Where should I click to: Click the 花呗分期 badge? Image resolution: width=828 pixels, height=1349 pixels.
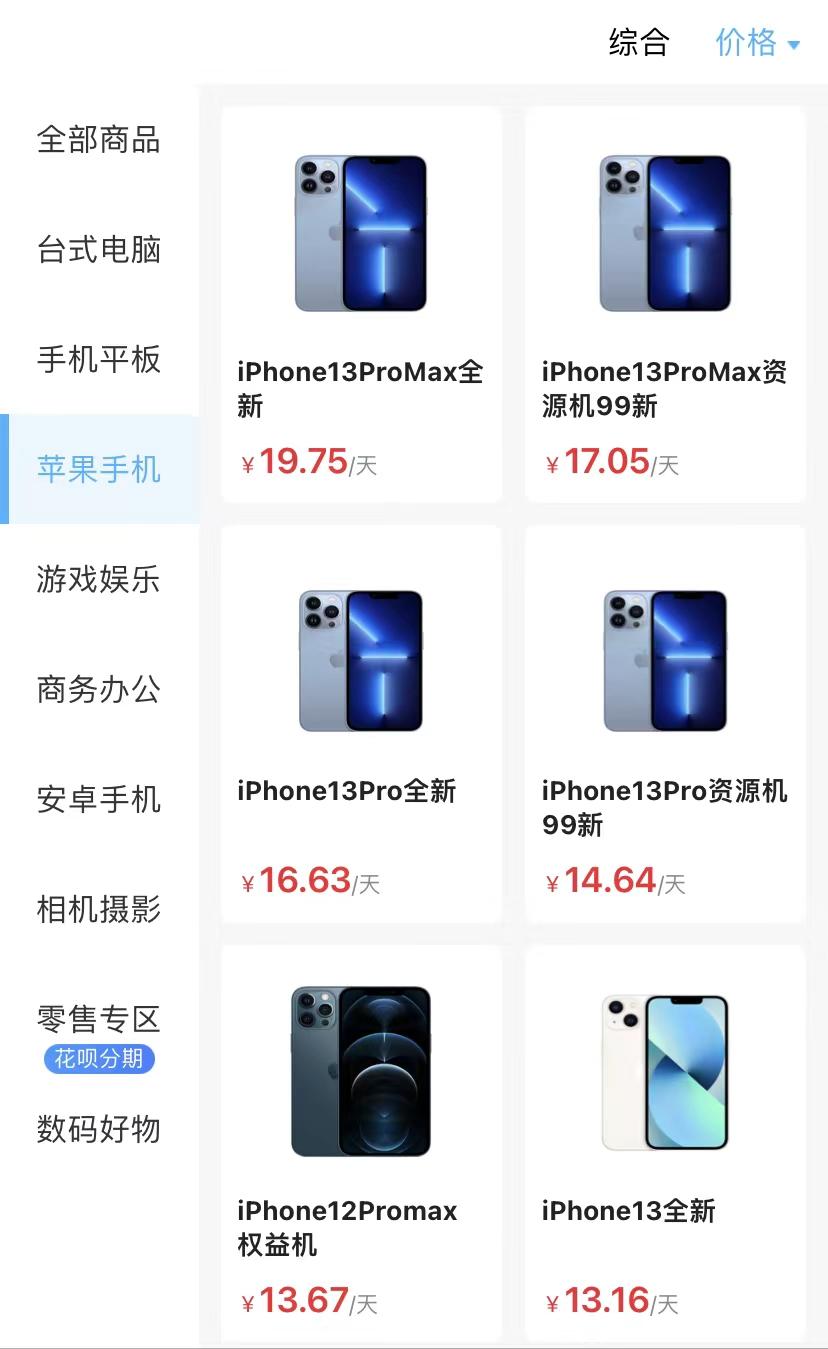click(99, 1059)
